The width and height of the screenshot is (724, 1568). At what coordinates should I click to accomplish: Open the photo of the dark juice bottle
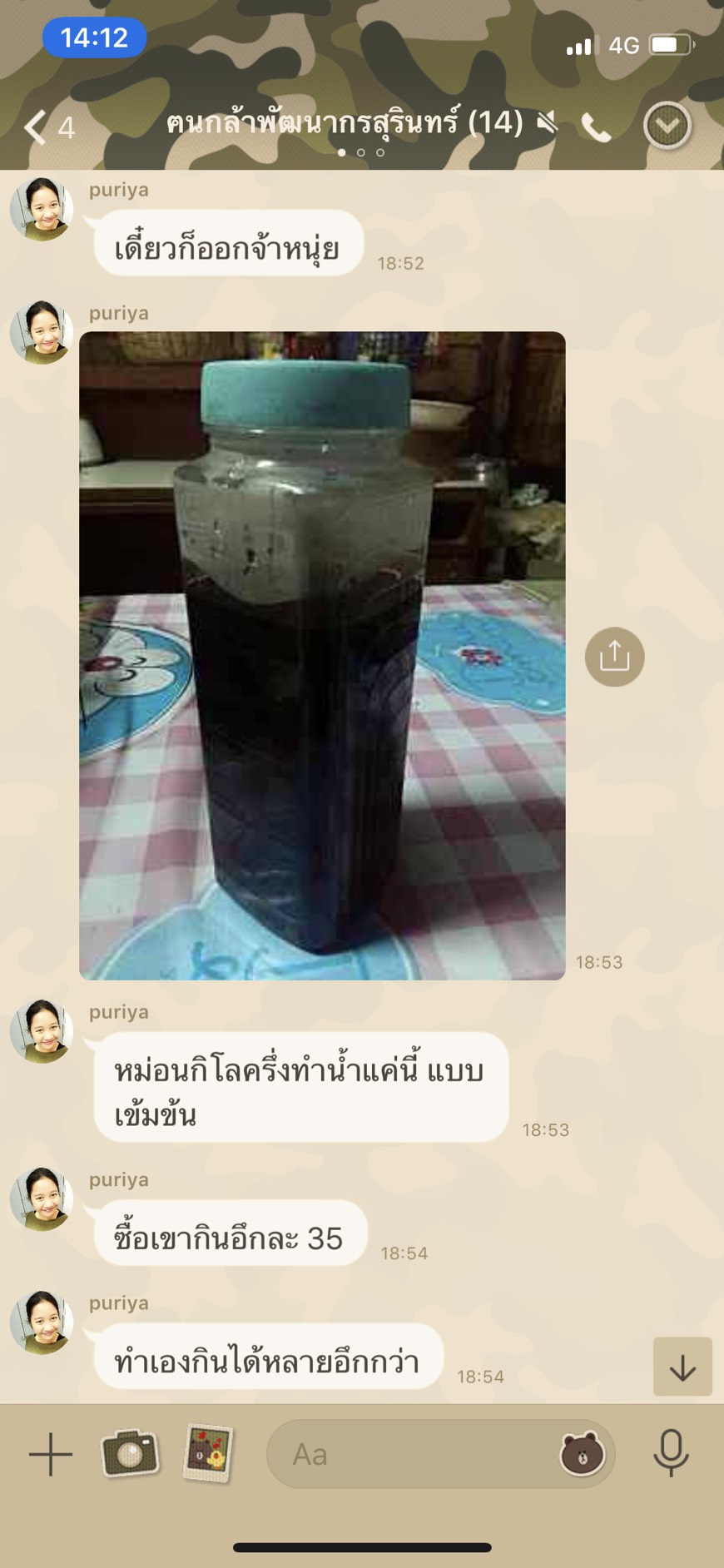322,655
